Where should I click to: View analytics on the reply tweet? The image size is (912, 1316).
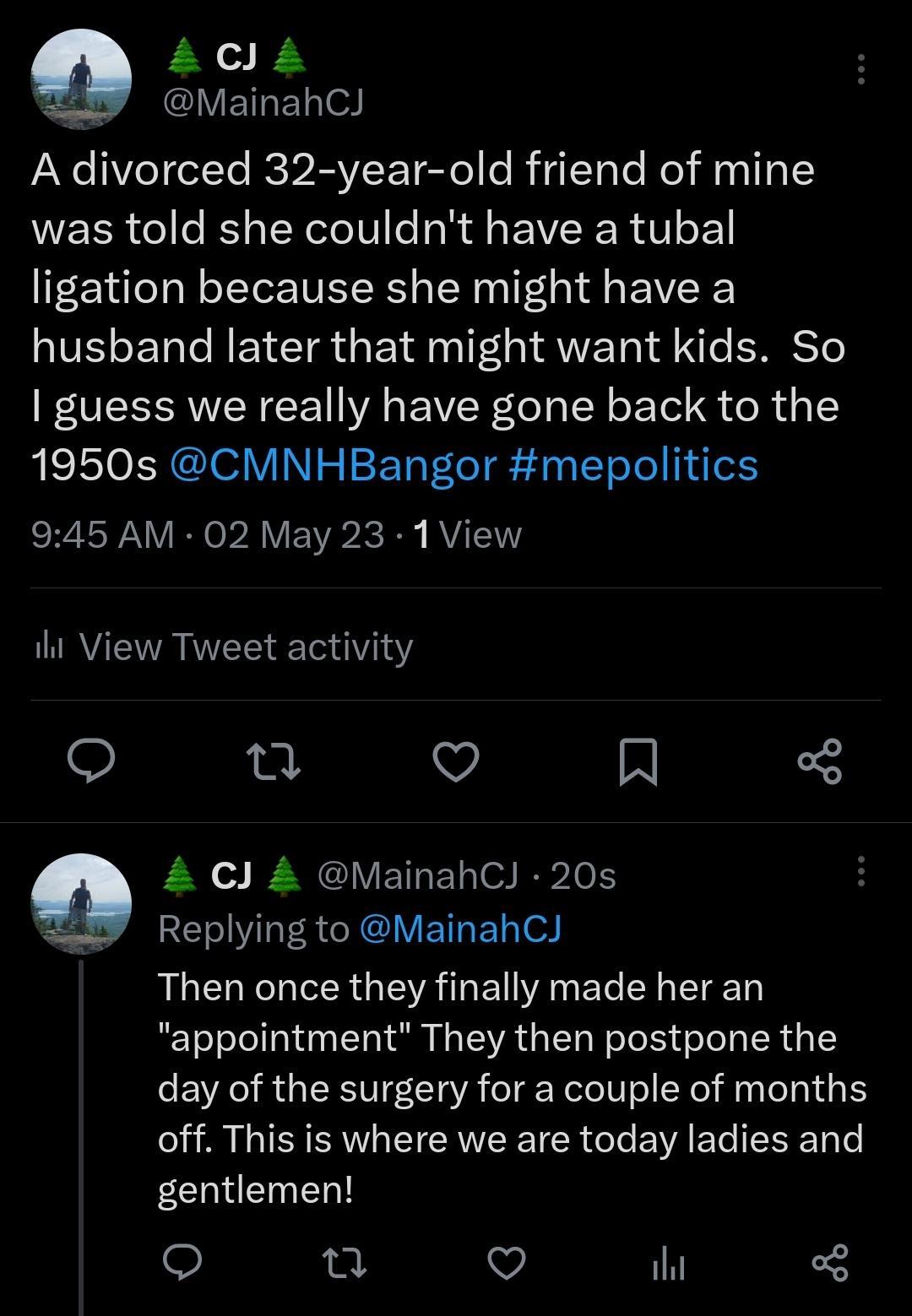point(666,1262)
